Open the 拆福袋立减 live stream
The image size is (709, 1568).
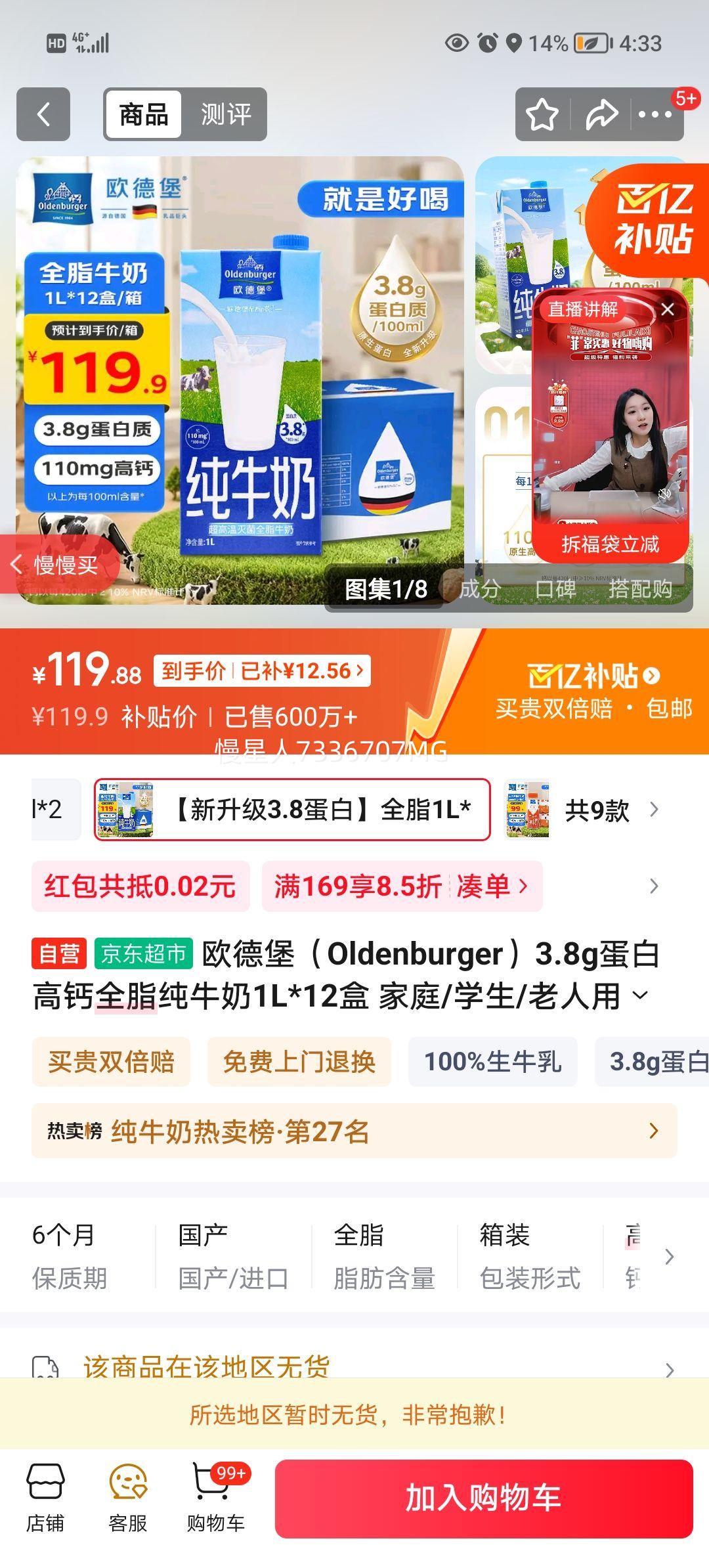point(610,544)
